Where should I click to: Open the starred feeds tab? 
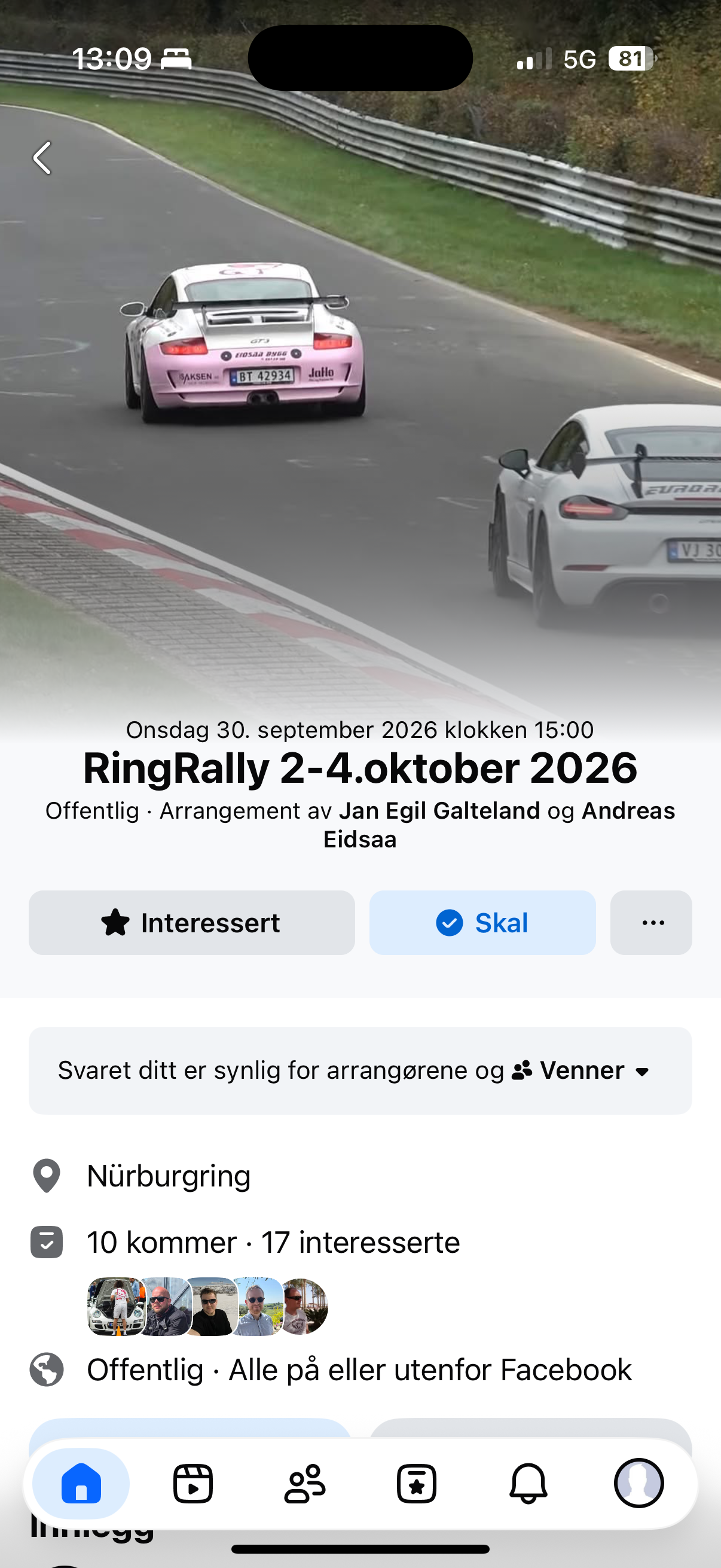(x=416, y=1484)
